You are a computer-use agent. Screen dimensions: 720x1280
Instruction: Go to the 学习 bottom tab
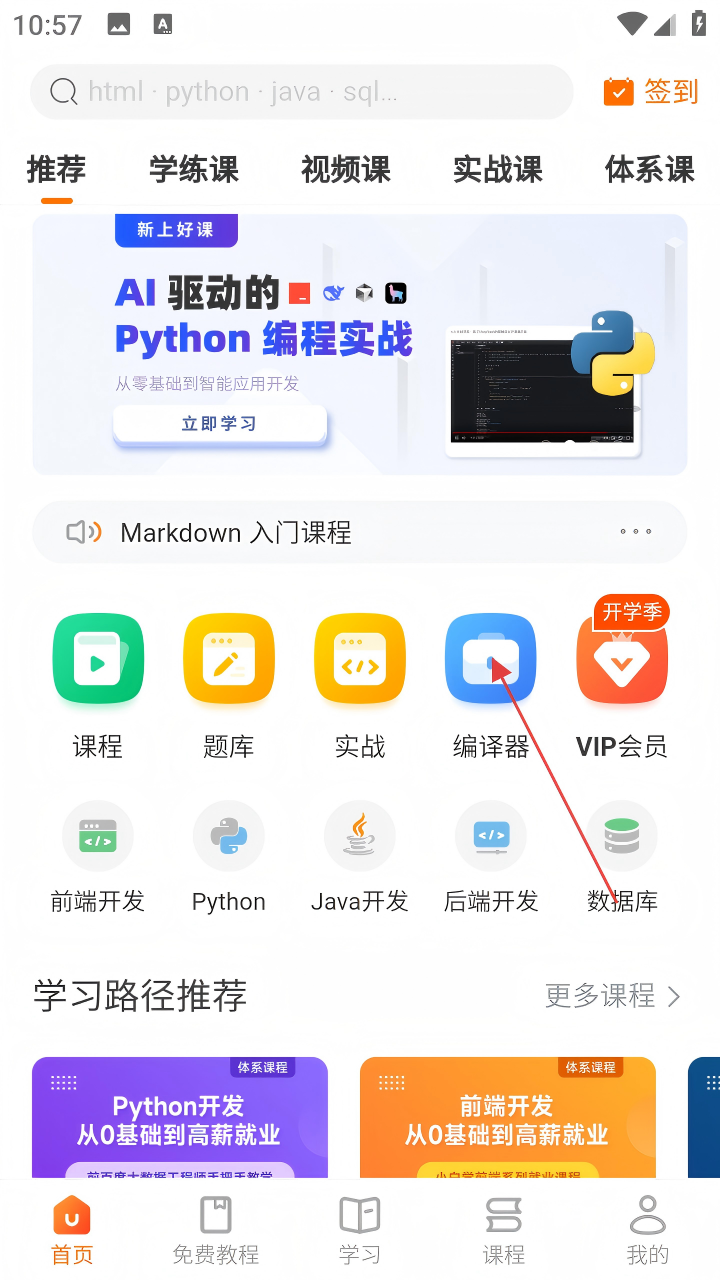pyautogui.click(x=360, y=1230)
